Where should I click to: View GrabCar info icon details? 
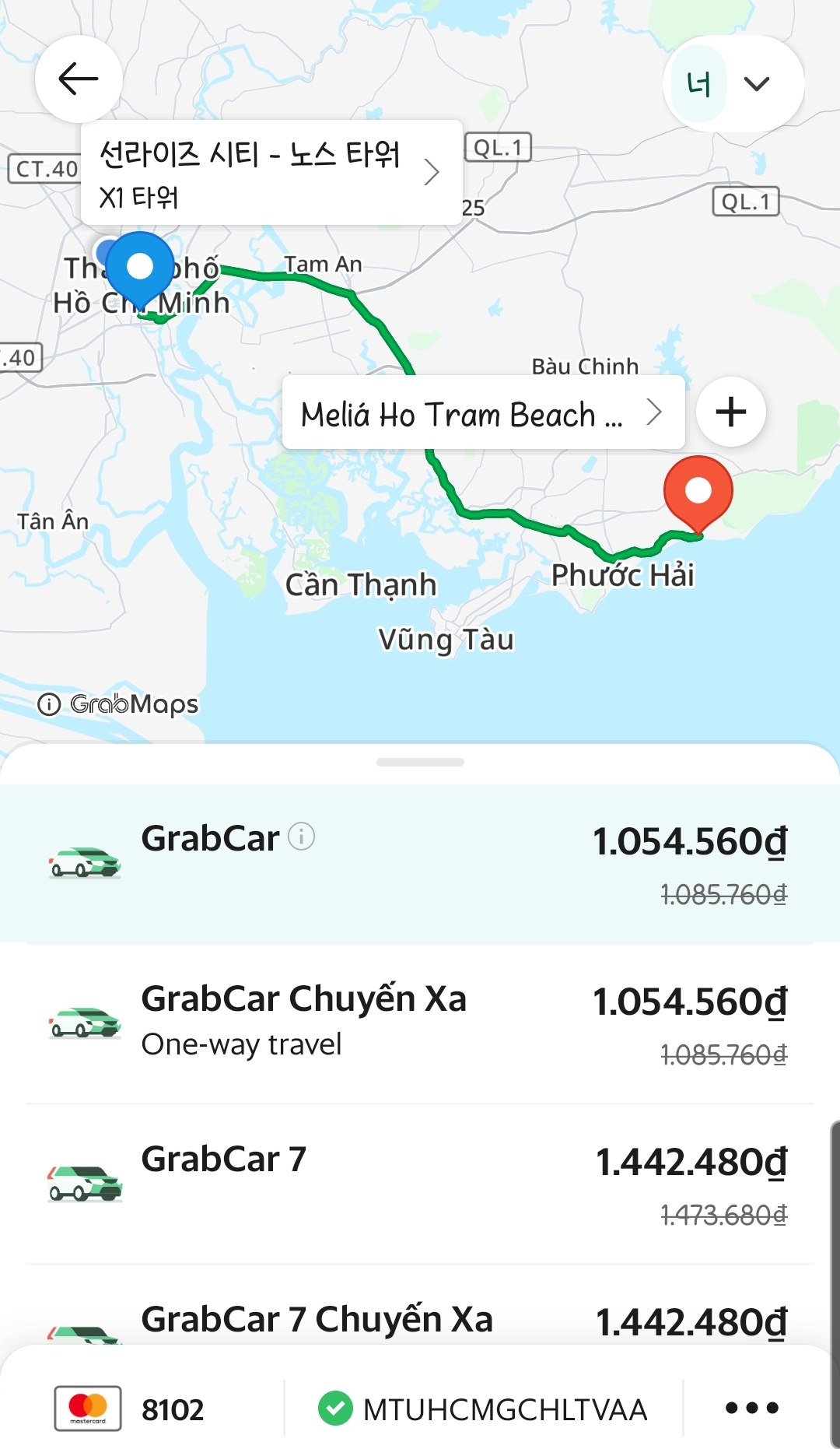pyautogui.click(x=302, y=837)
